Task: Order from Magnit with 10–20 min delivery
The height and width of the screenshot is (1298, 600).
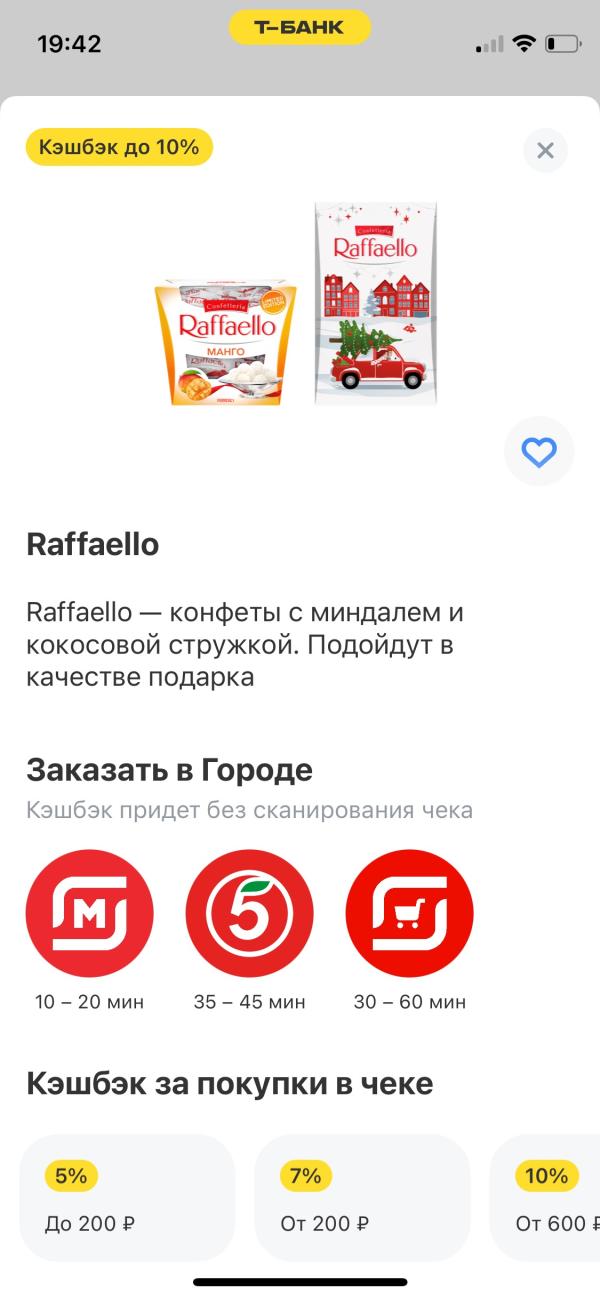Action: click(x=90, y=913)
